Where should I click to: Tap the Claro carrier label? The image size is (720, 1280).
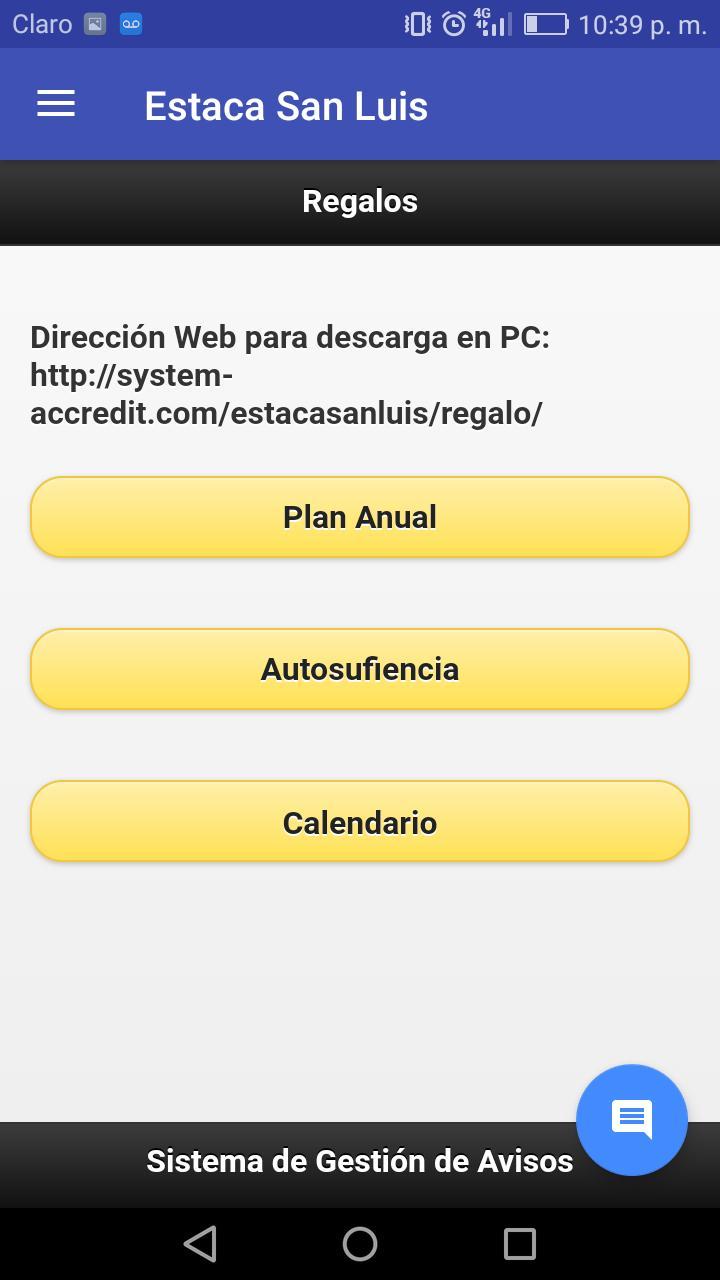click(x=41, y=23)
